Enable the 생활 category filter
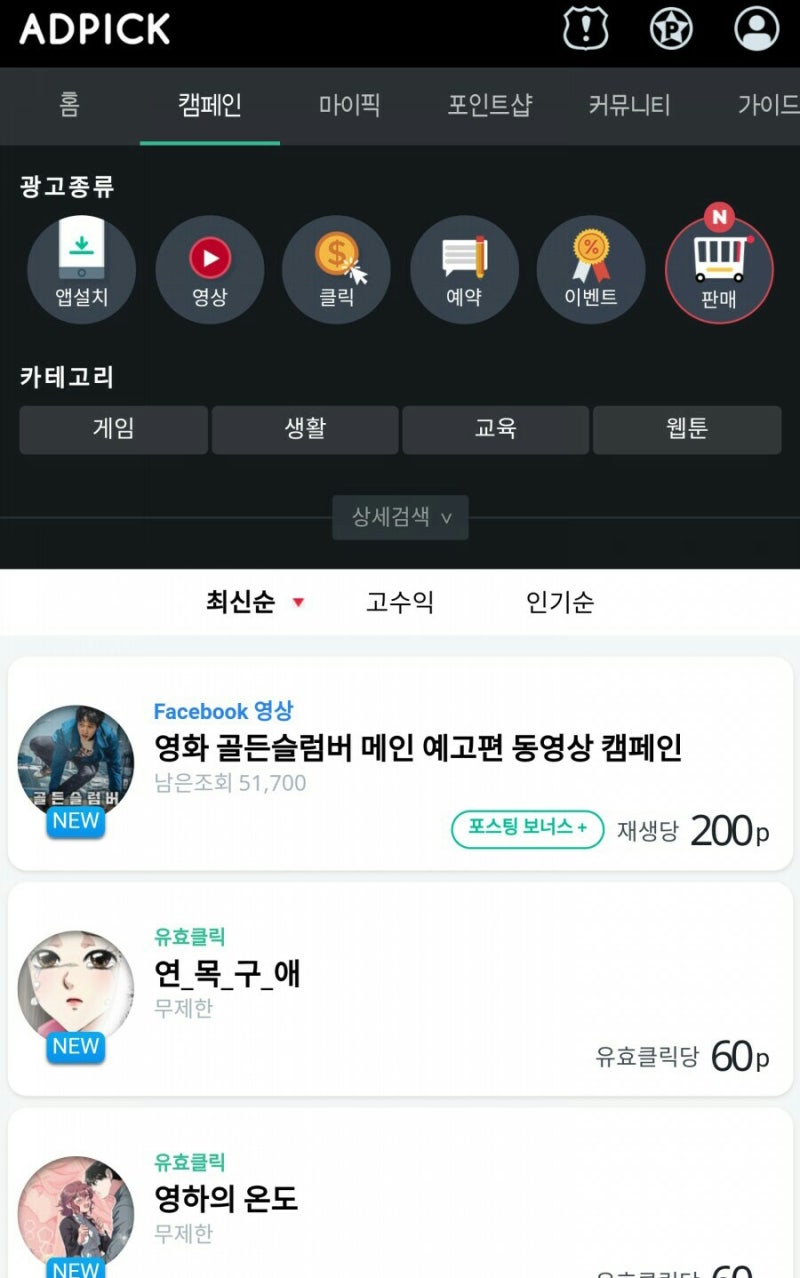This screenshot has height=1278, width=800. [305, 429]
